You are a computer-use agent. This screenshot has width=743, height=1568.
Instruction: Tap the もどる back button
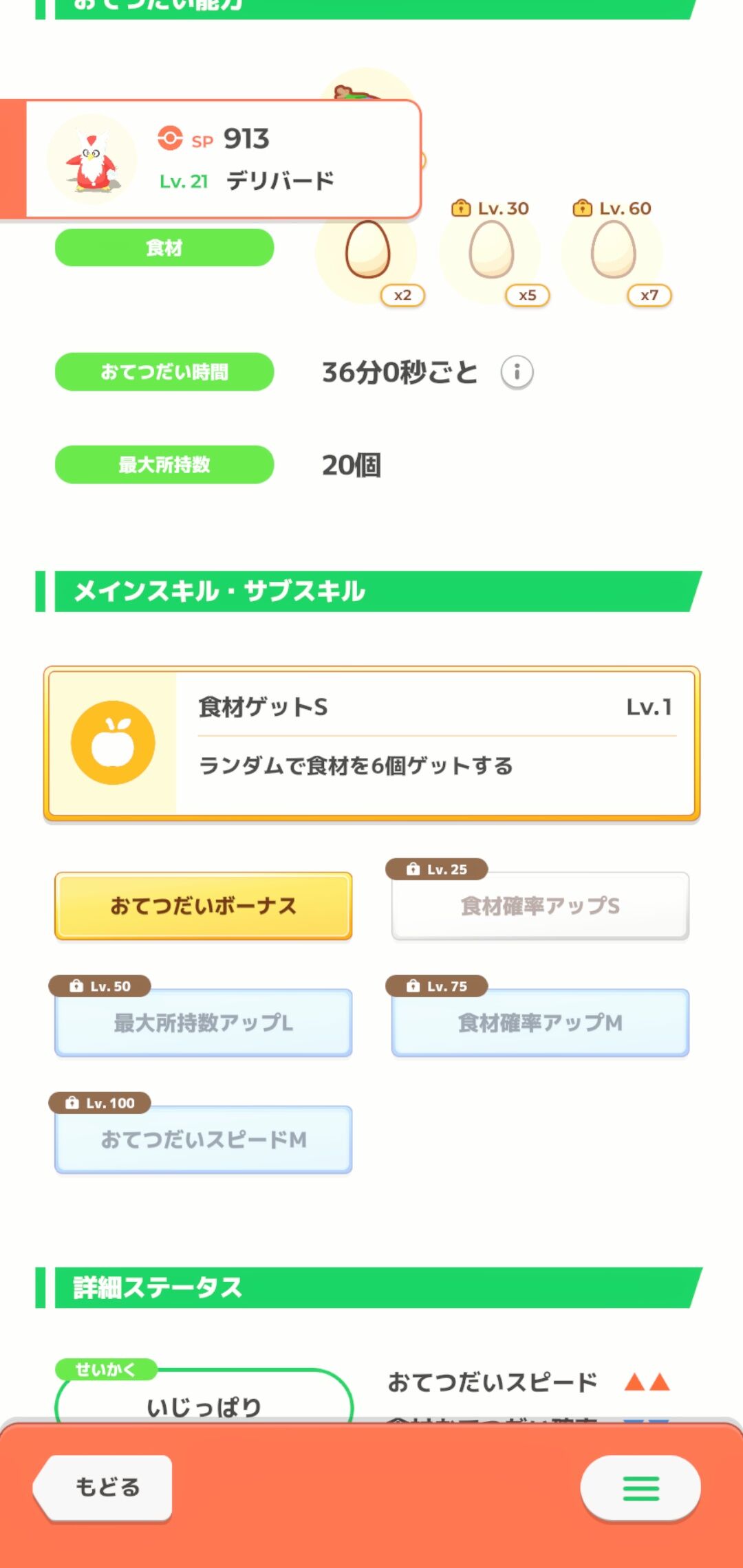[103, 1487]
